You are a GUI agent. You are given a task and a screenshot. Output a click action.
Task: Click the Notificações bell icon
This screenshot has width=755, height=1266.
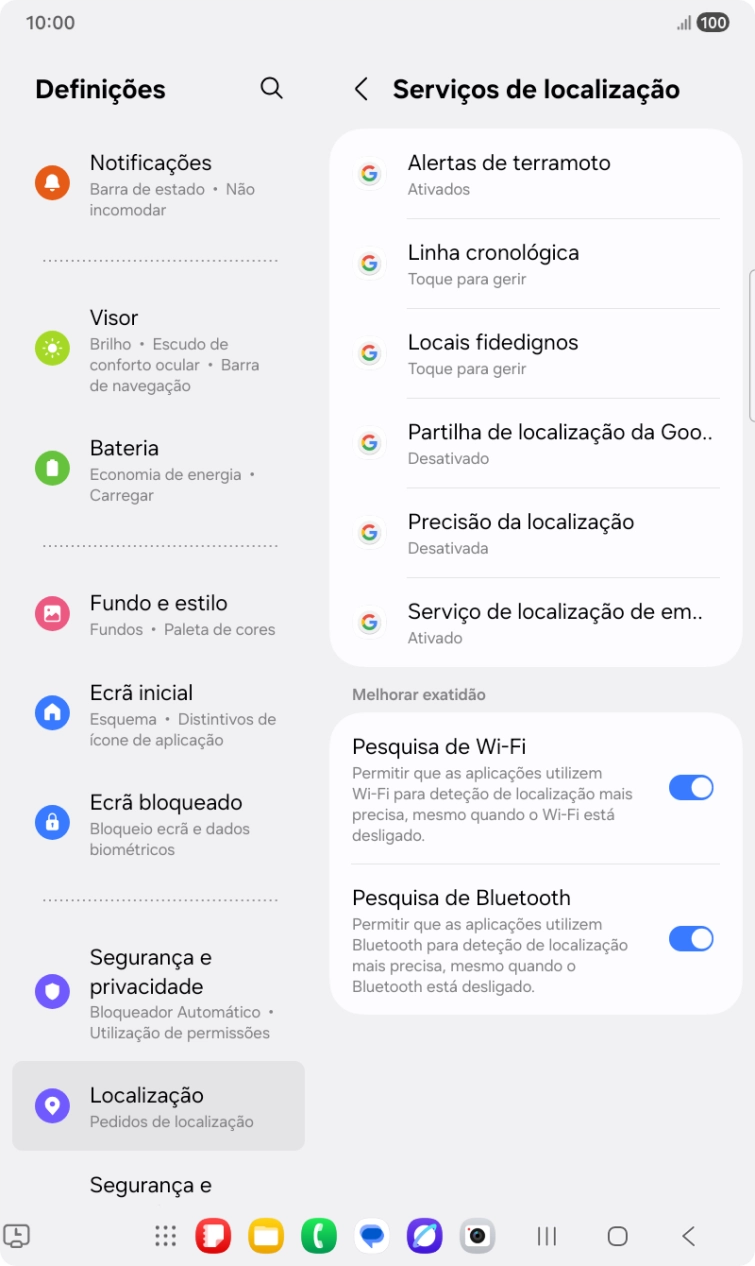tap(52, 182)
